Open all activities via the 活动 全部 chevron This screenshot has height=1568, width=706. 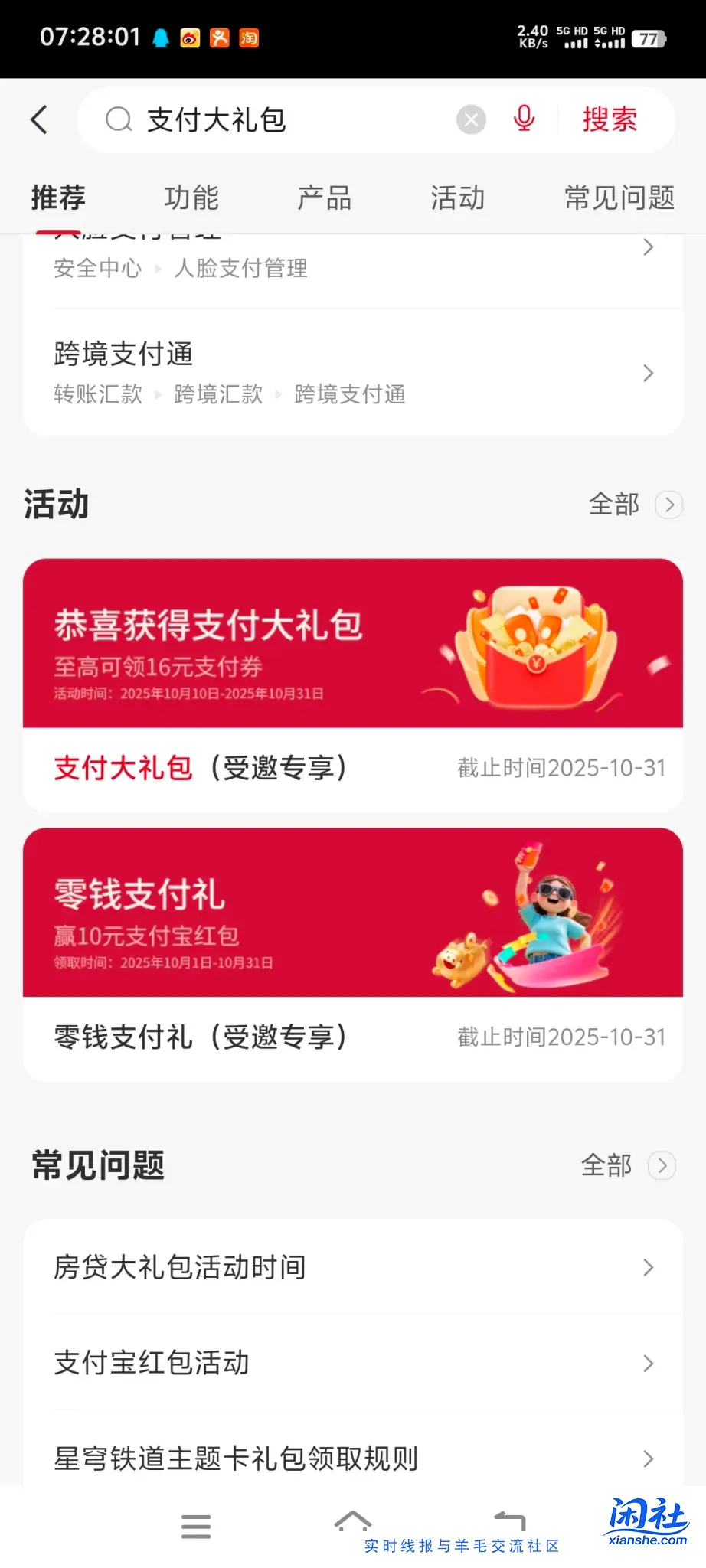point(669,505)
